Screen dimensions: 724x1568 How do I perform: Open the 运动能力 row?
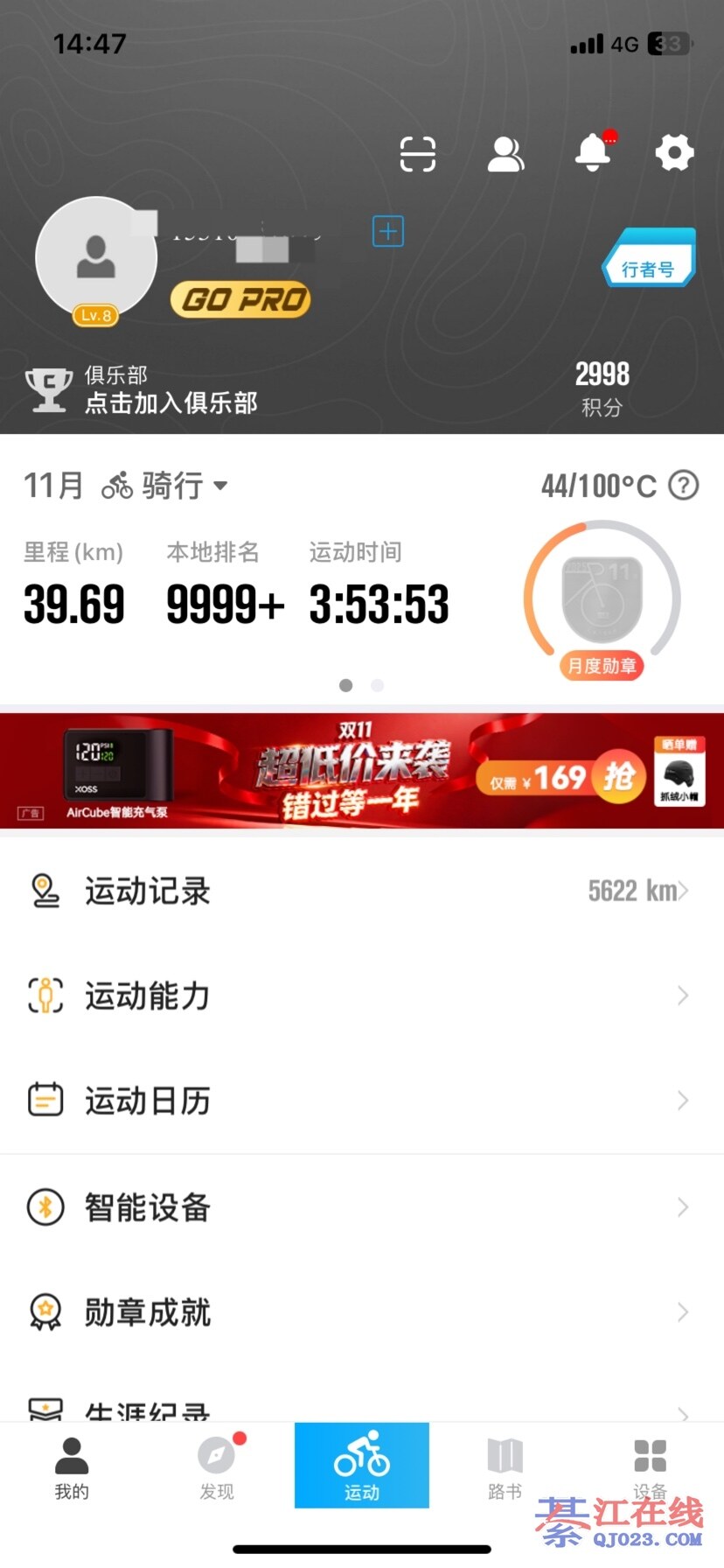tap(362, 996)
